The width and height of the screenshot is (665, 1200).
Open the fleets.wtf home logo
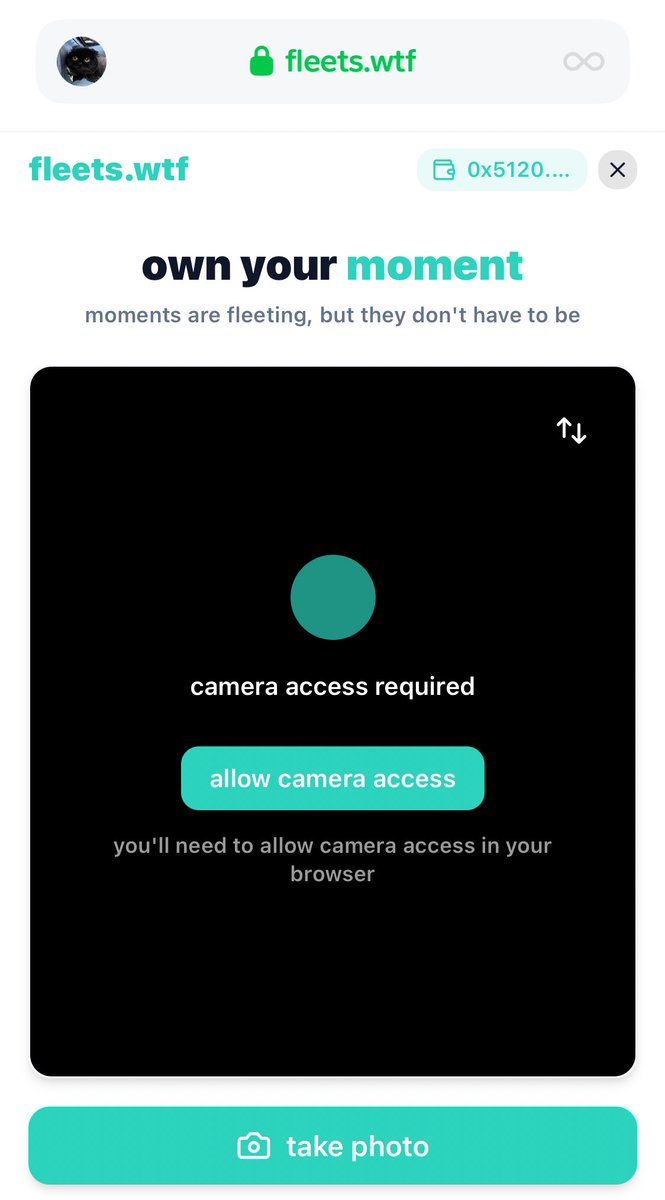(x=109, y=169)
